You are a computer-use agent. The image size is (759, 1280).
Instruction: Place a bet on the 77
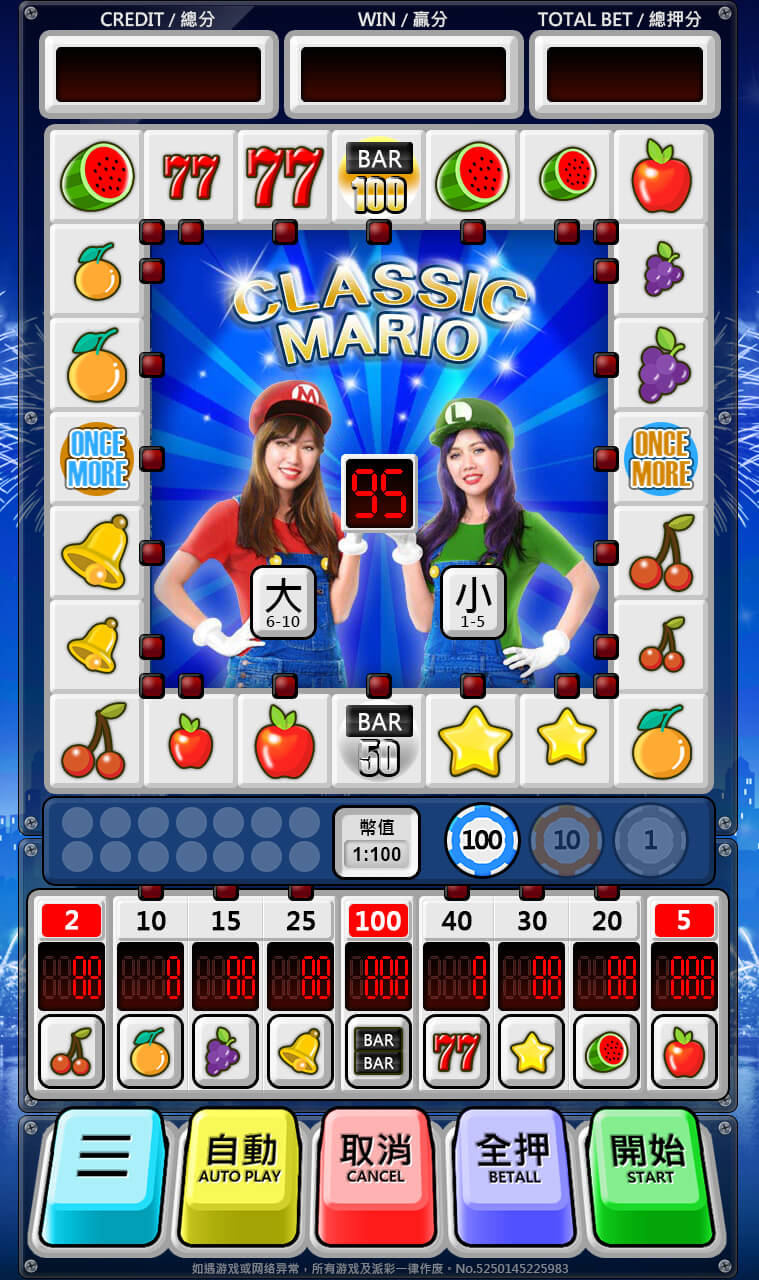[x=456, y=1051]
